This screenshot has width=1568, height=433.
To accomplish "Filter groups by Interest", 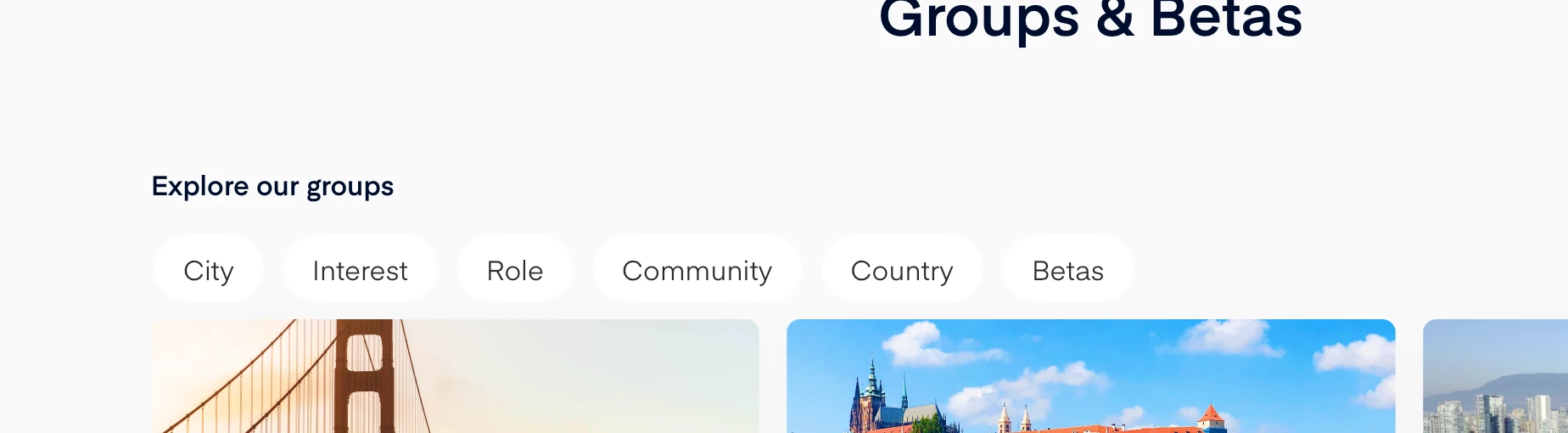I will tap(360, 270).
